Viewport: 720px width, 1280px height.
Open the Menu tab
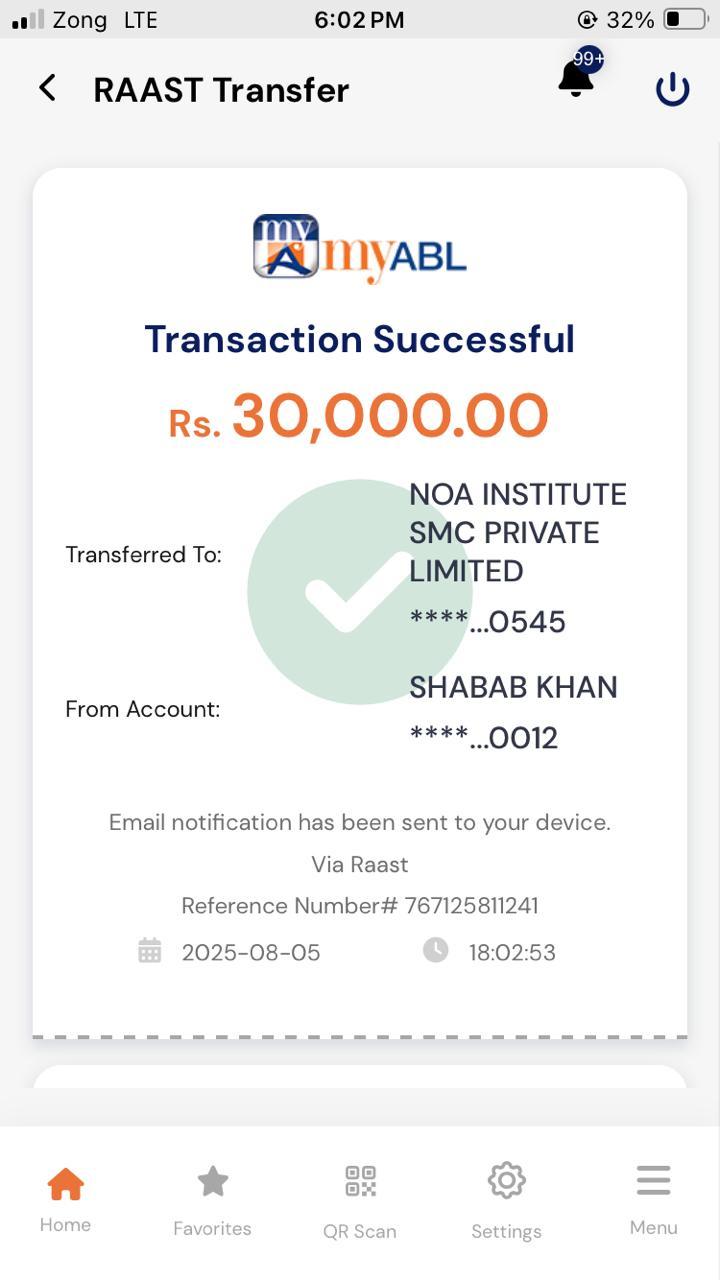pos(653,1198)
